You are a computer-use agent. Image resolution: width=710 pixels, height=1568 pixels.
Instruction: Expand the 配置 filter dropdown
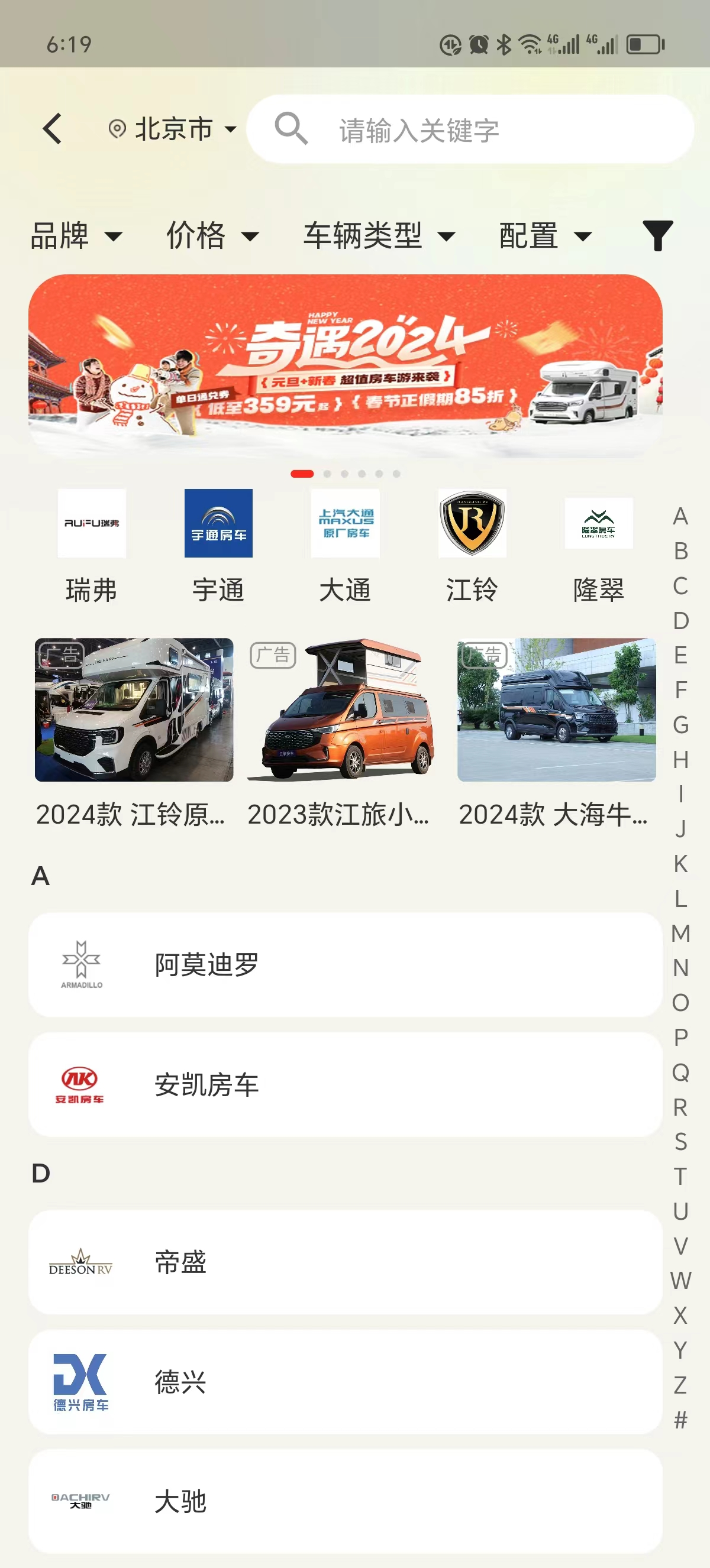[545, 235]
